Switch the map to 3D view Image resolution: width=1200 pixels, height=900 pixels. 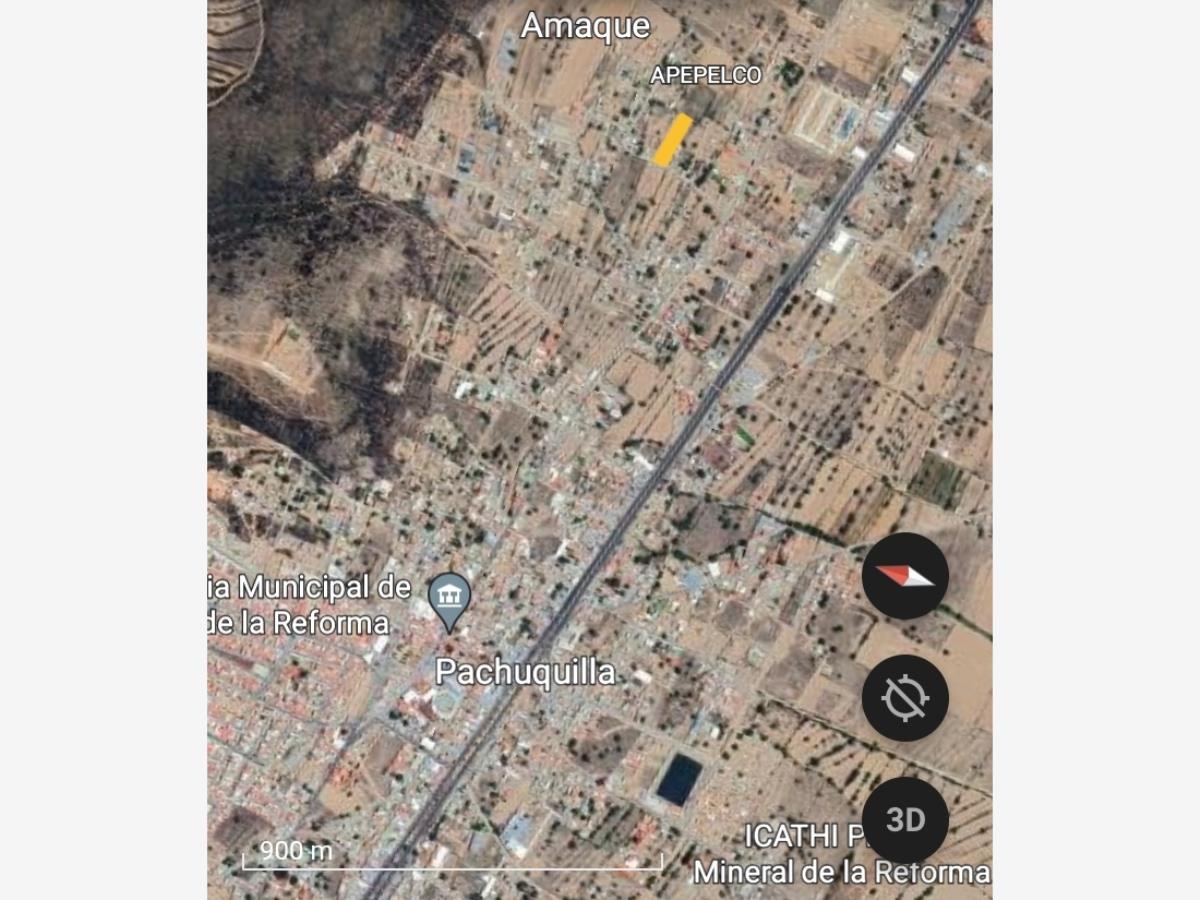[x=905, y=820]
